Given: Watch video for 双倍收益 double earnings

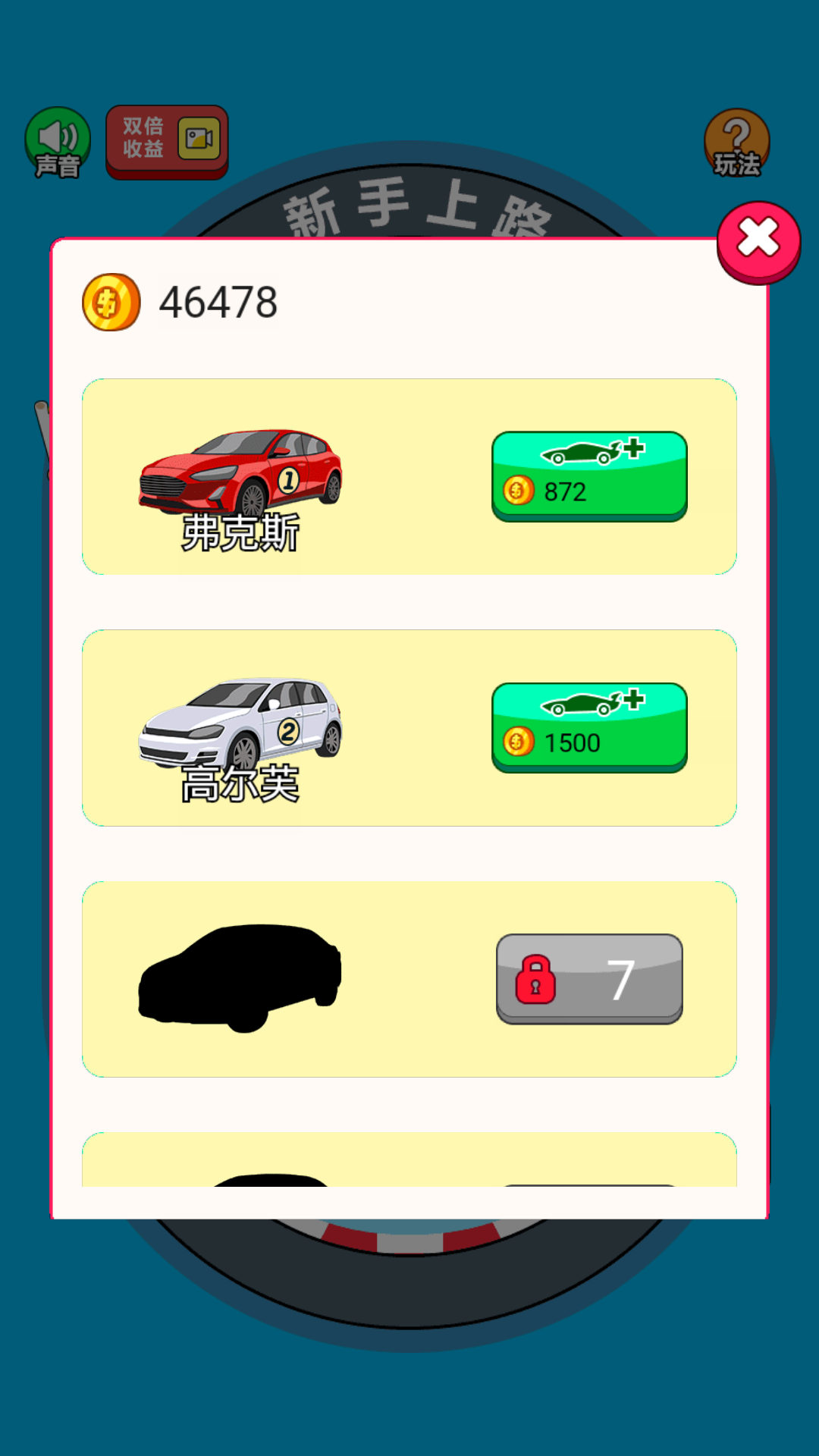Looking at the screenshot, I should click(167, 140).
